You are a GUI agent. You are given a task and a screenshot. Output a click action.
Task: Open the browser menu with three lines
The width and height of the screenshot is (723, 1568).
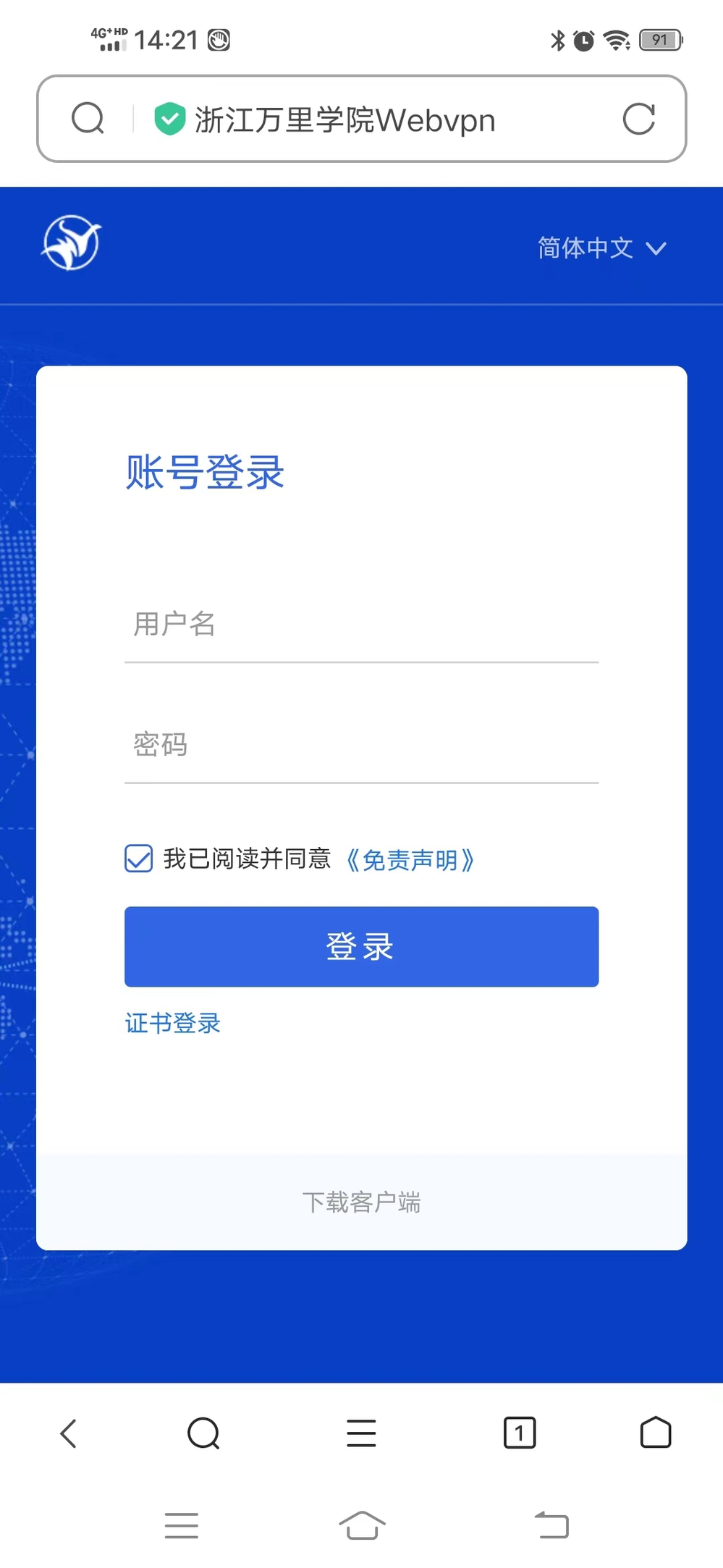click(x=360, y=1433)
